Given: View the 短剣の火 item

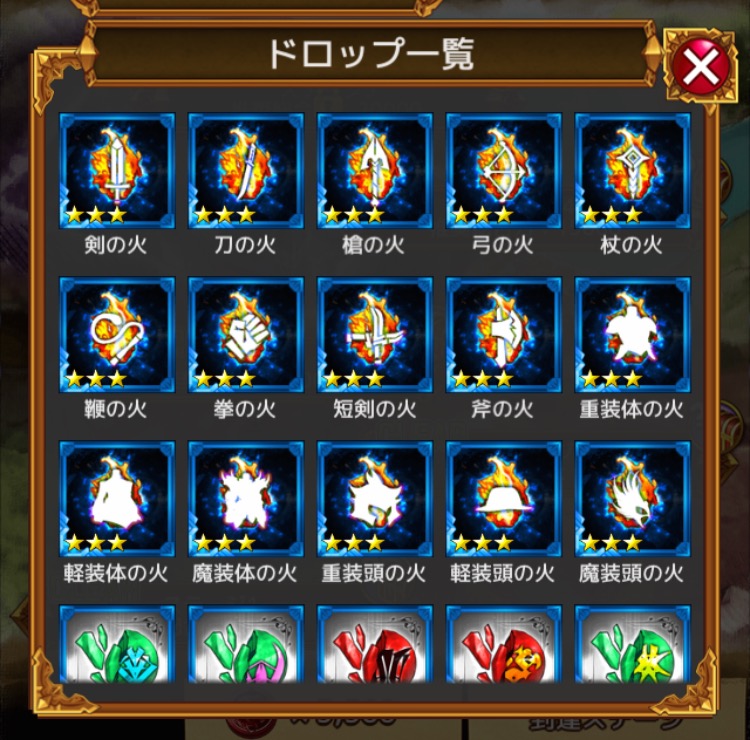Looking at the screenshot, I should pyautogui.click(x=375, y=335).
